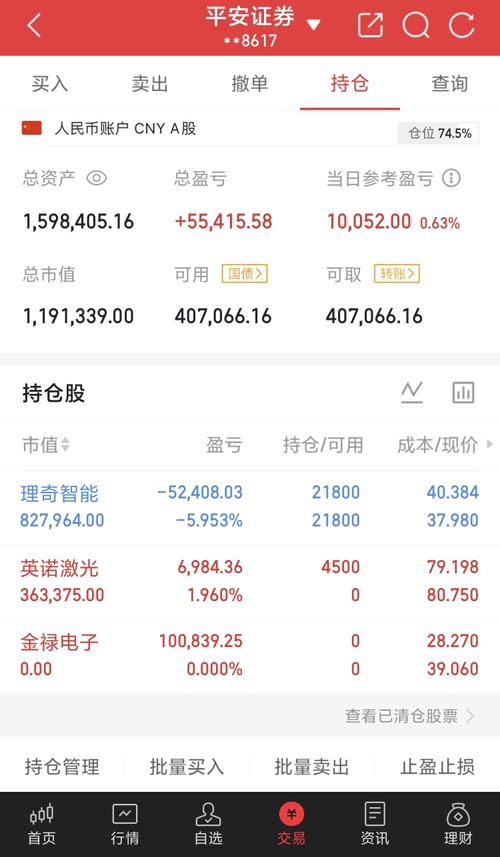Tap the share icon in header
500x857 pixels.
pos(370,25)
